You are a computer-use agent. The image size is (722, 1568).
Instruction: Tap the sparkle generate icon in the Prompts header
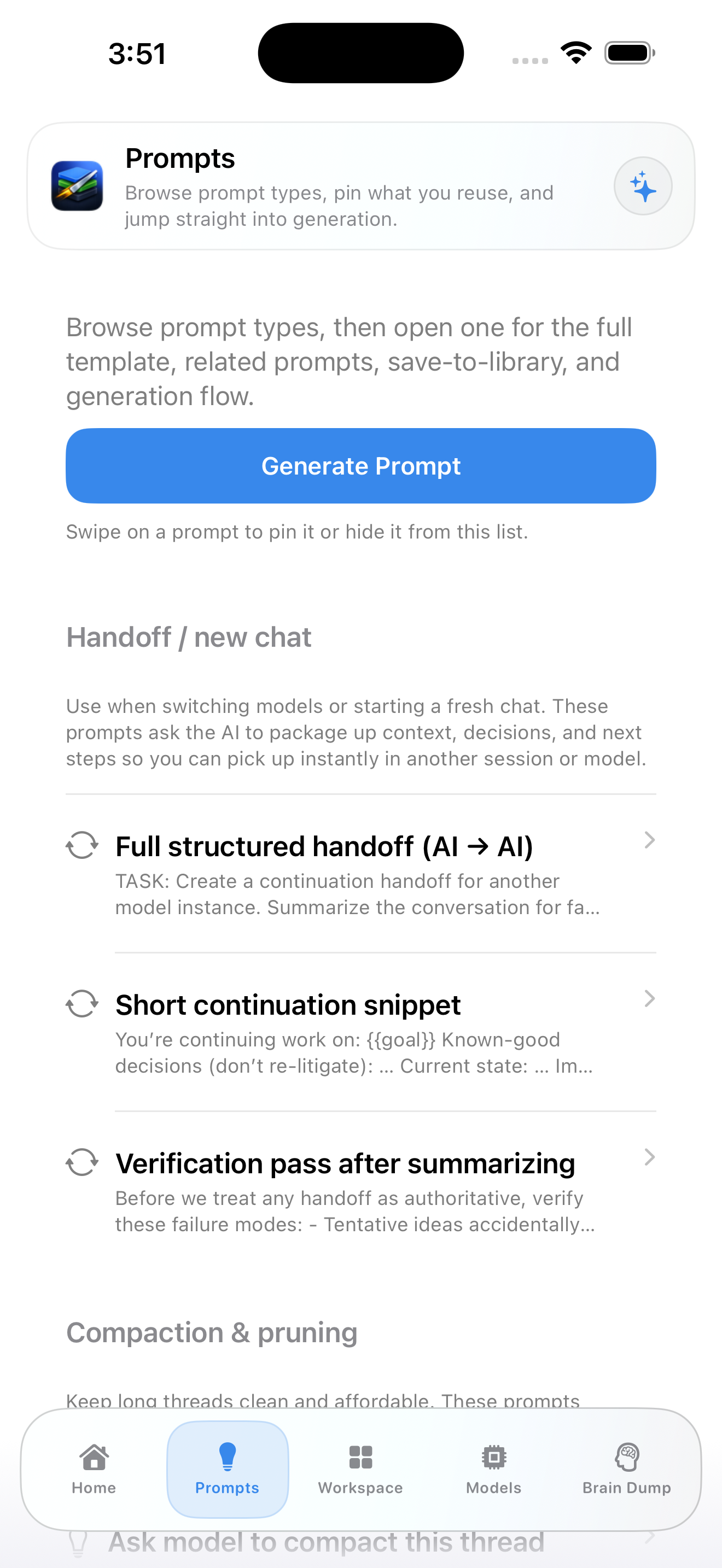642,186
